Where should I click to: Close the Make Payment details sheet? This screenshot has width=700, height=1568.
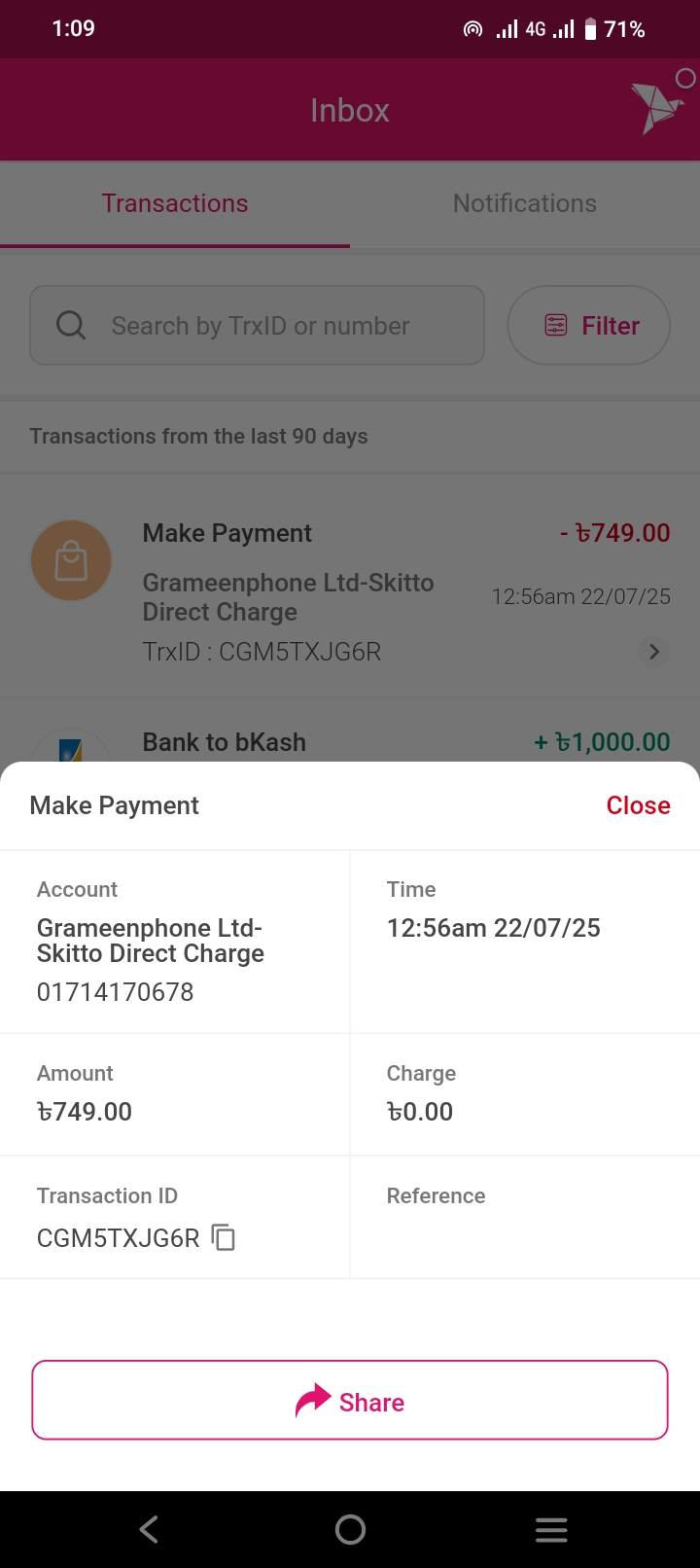[x=638, y=805]
